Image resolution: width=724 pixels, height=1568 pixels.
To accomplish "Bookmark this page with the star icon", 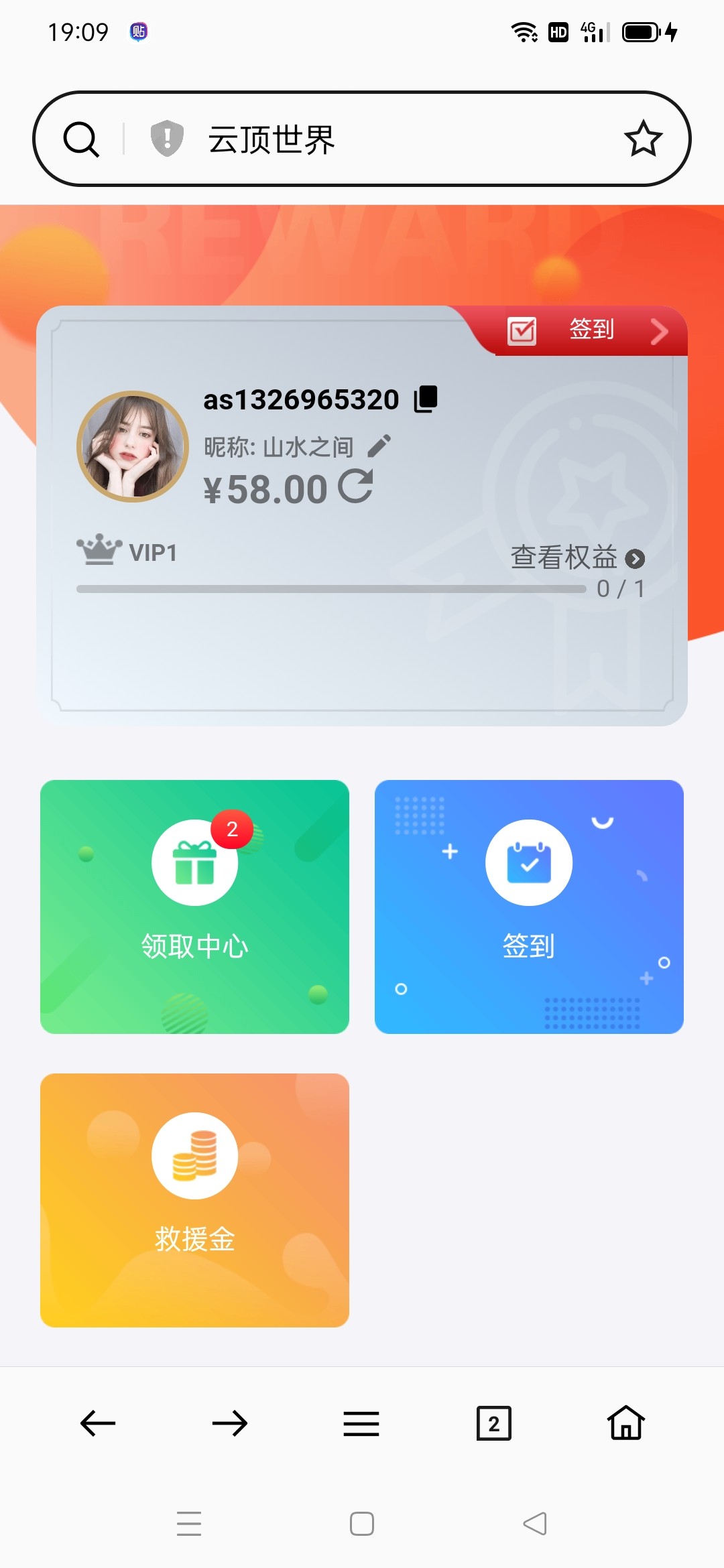I will pos(643,139).
